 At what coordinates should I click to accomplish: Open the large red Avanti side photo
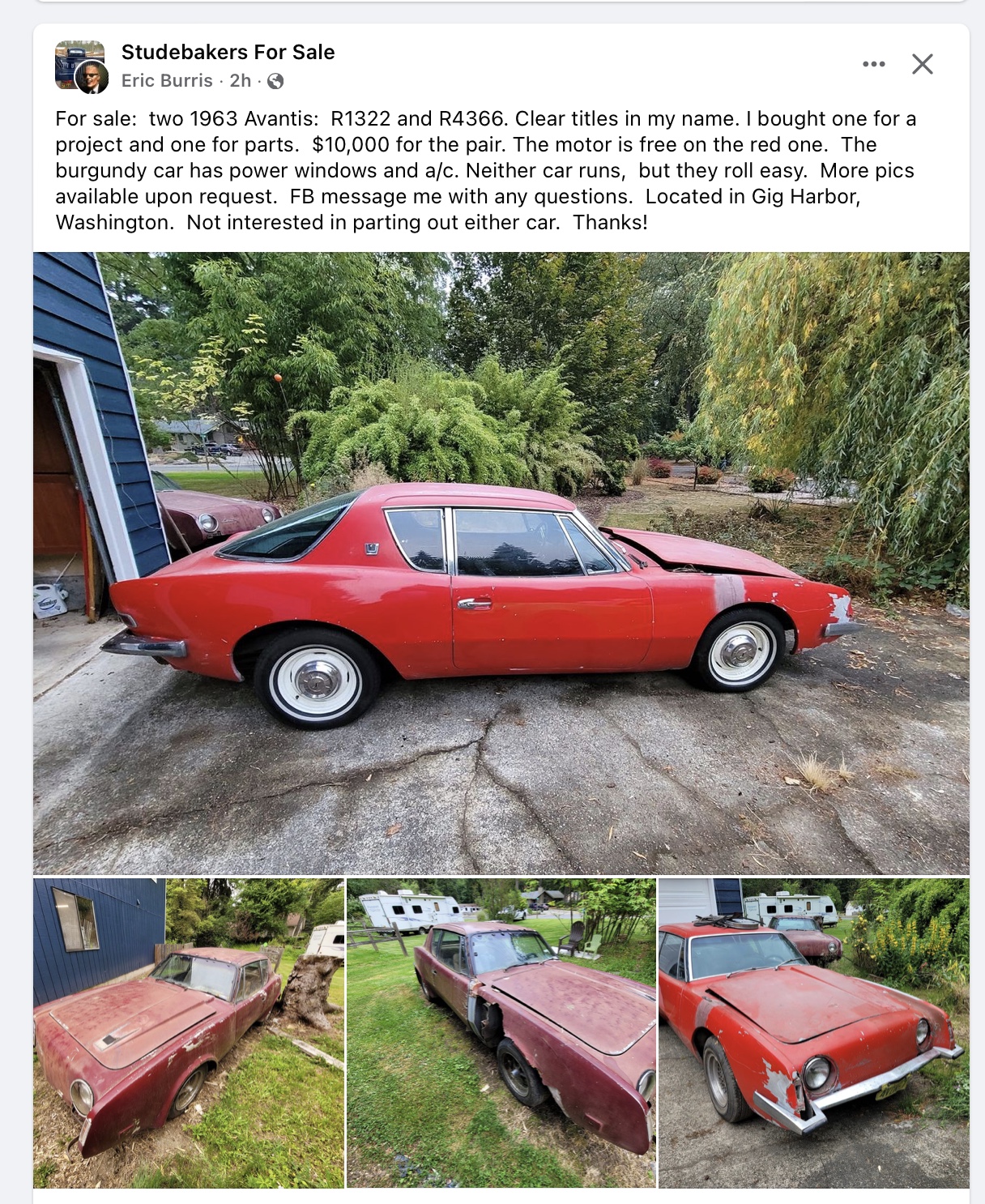click(x=501, y=563)
